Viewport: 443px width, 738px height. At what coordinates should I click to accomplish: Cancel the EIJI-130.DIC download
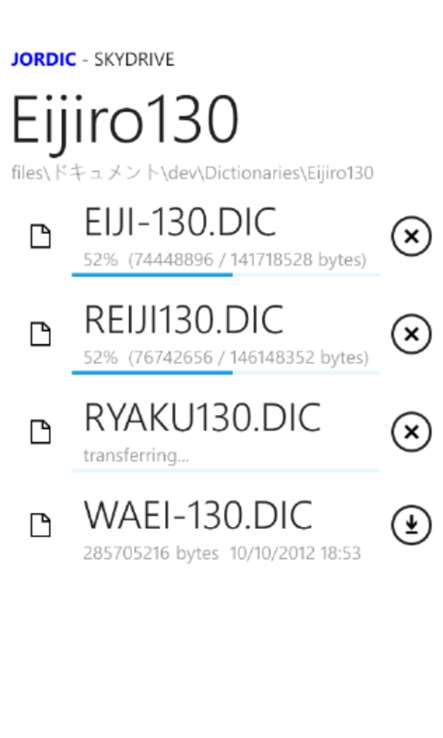(411, 236)
